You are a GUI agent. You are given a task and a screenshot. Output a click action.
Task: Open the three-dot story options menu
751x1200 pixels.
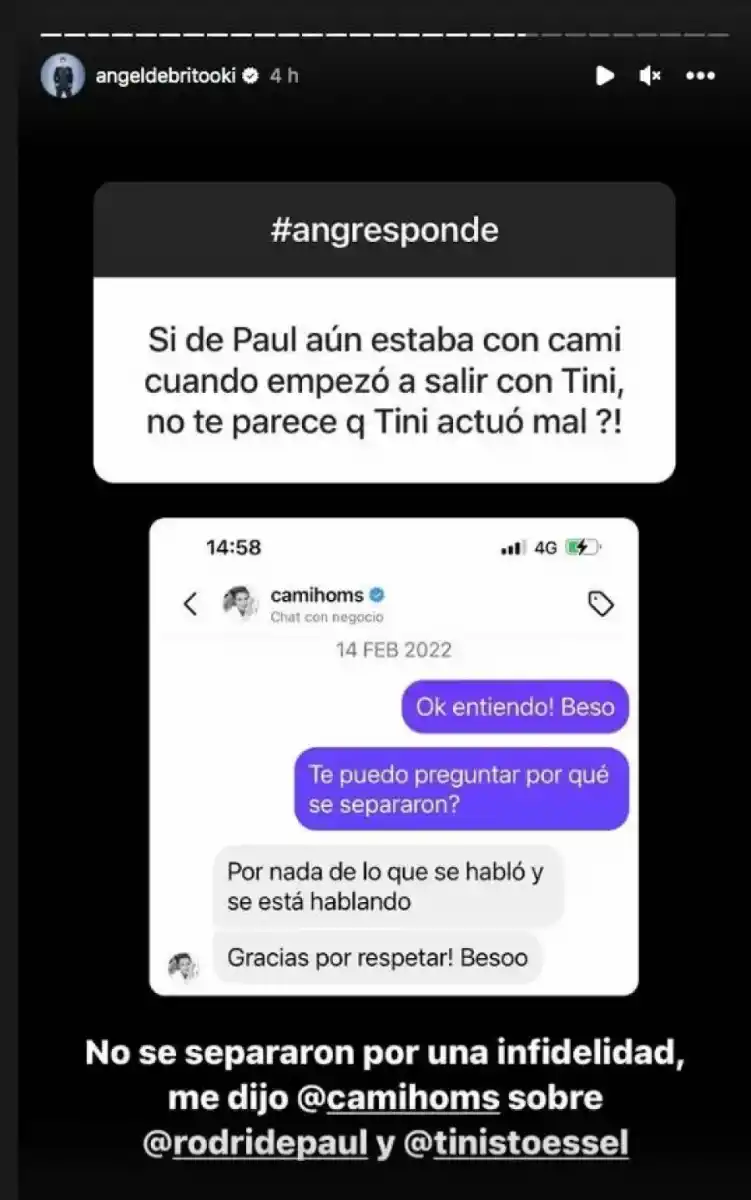700,74
